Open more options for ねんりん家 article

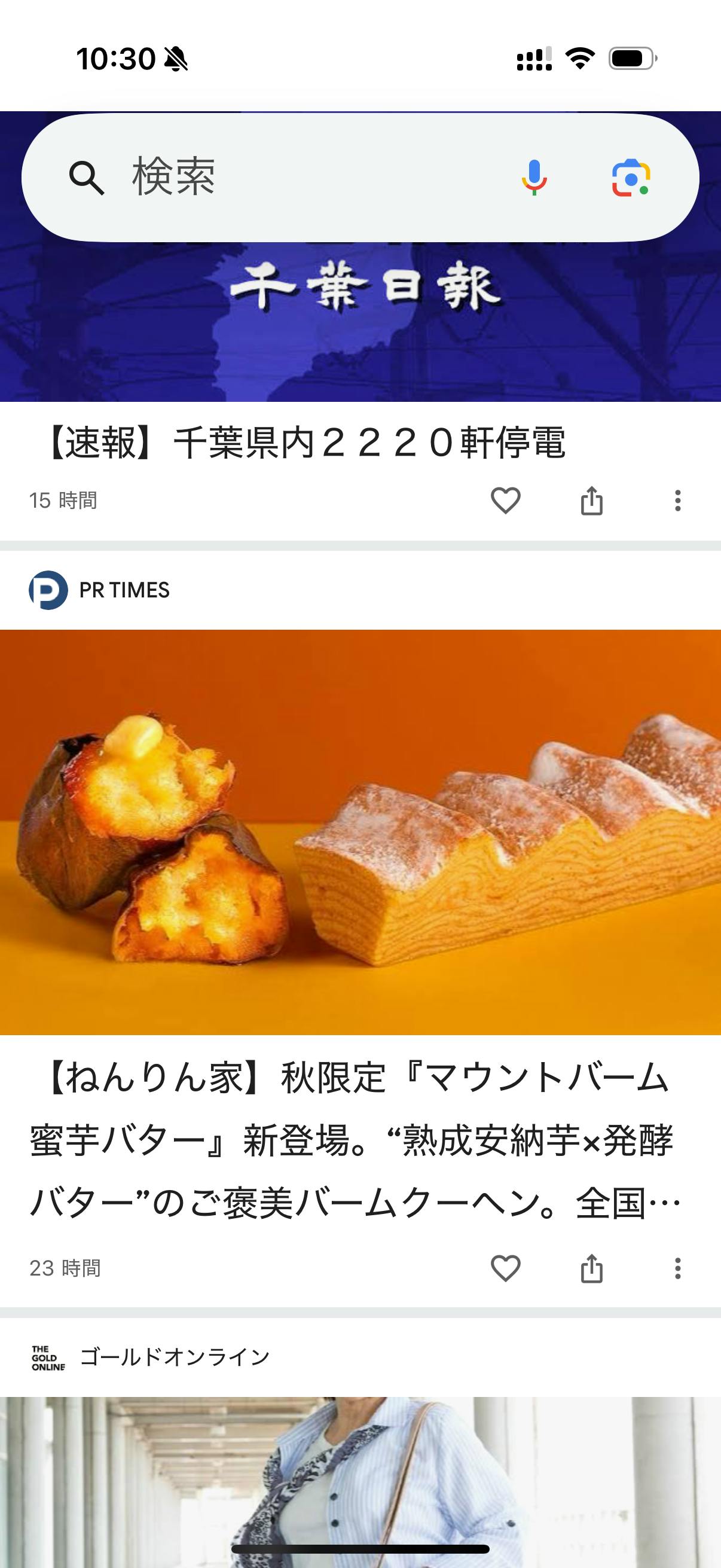(x=677, y=1268)
